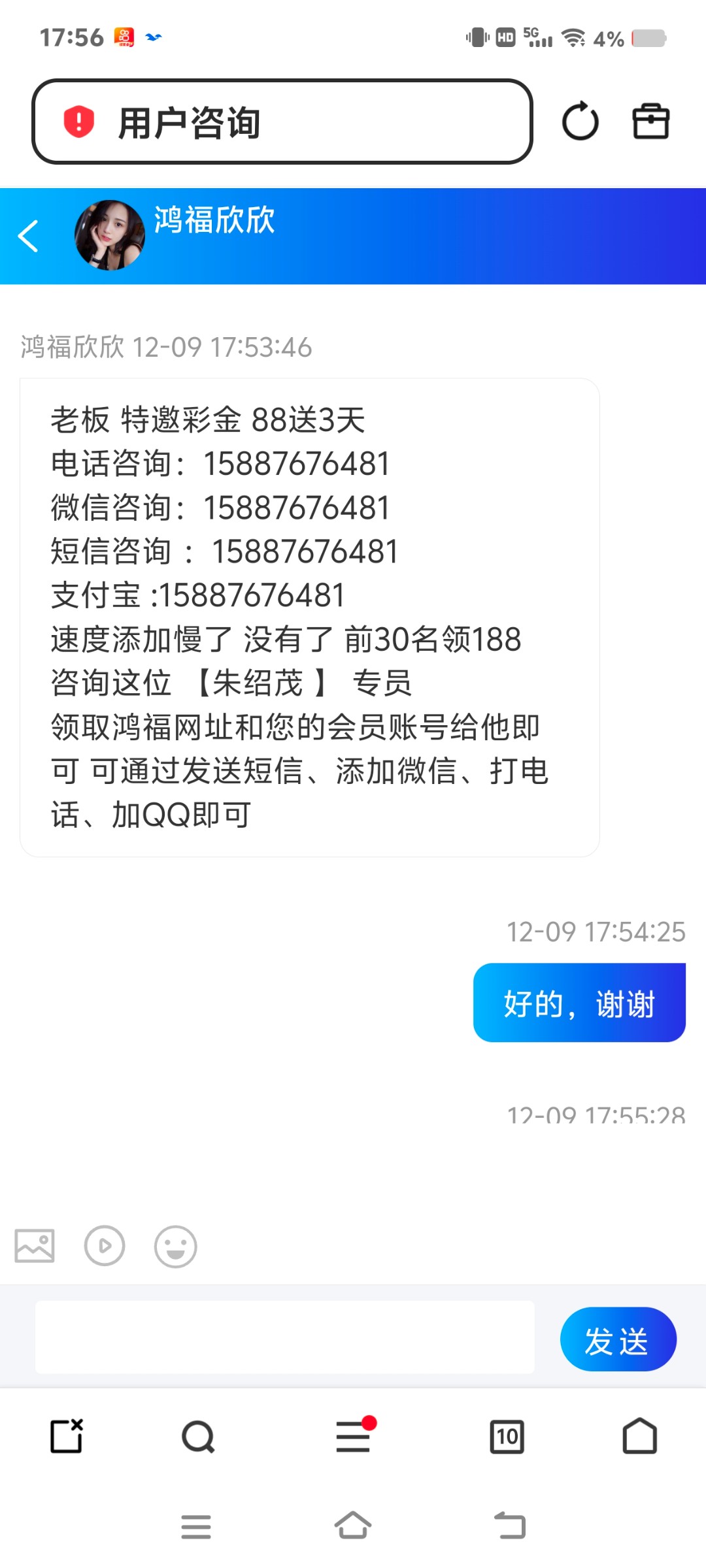
Task: Open the image picker icon in chat toolbar
Action: (33, 1246)
